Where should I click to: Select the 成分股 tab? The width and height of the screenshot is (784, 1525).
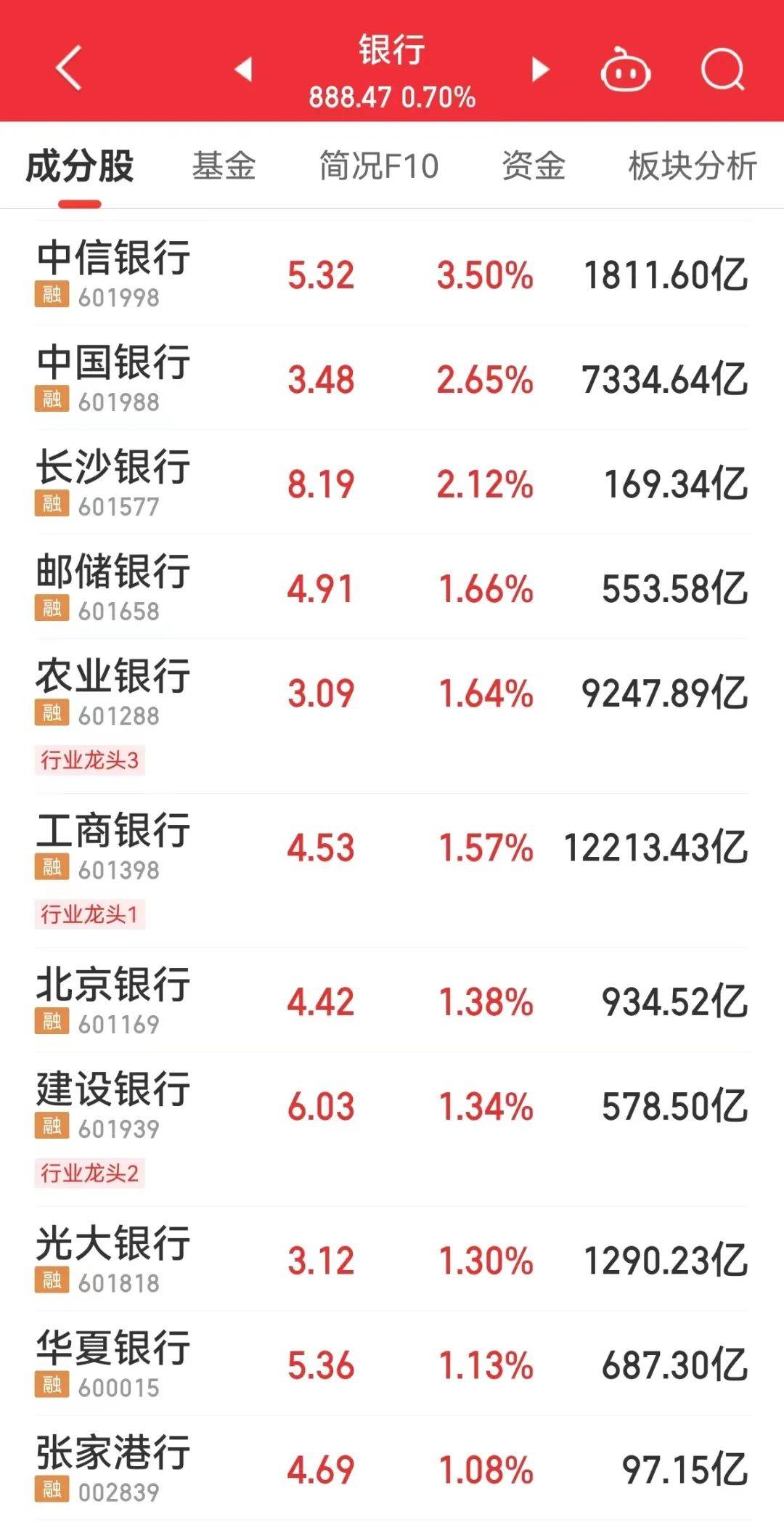pyautogui.click(x=80, y=166)
